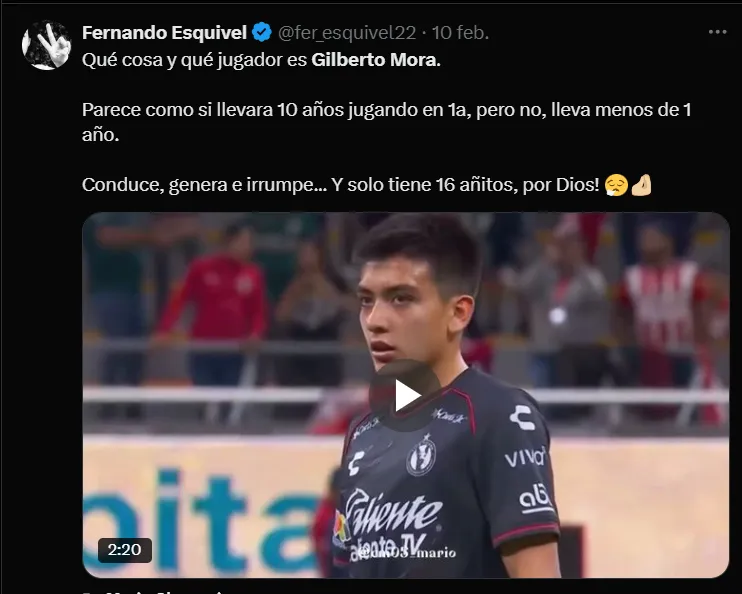This screenshot has width=742, height=594.
Task: Open the Fernando Esquivel display name link
Action: coord(164,33)
